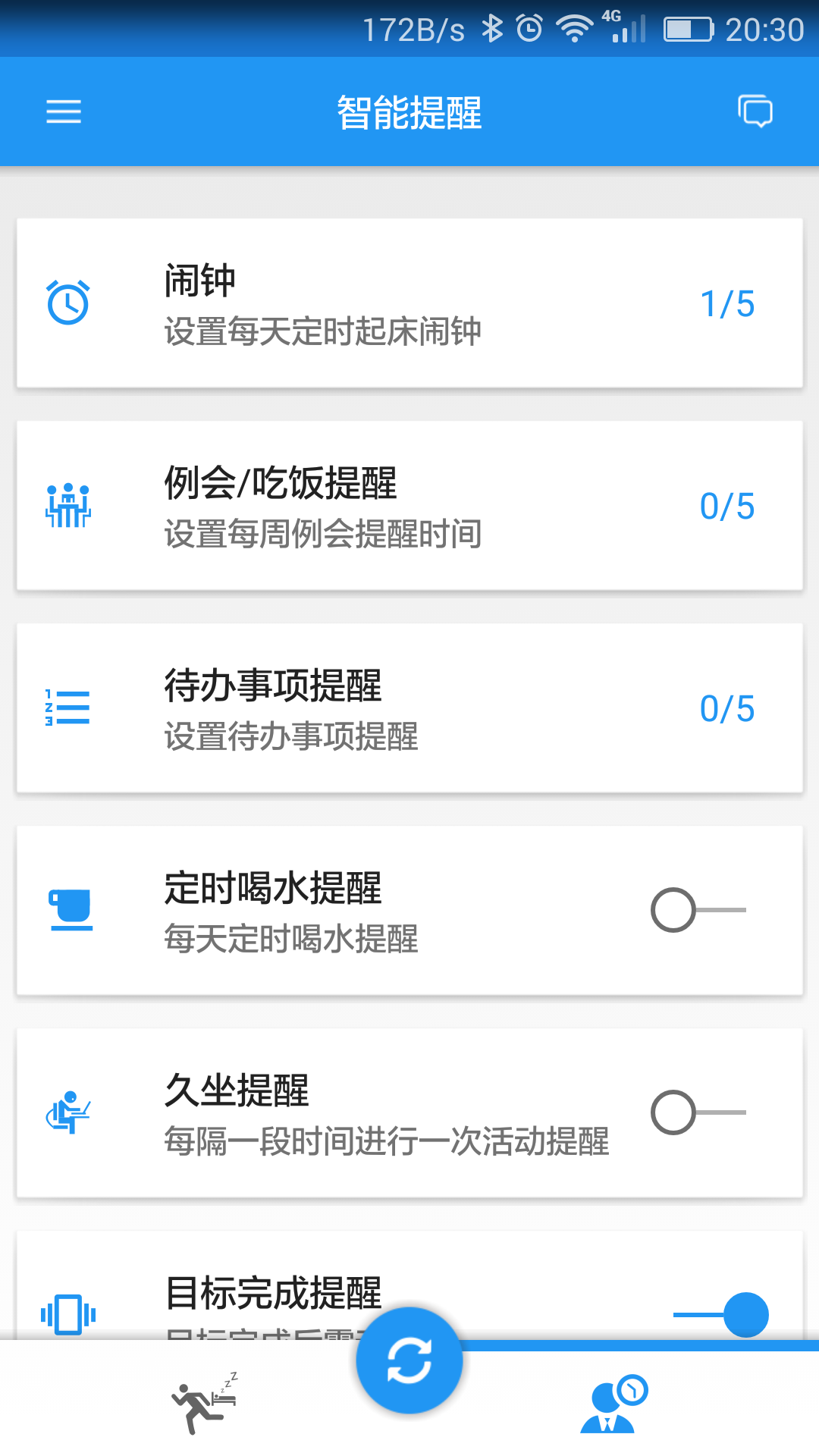The image size is (819, 1456).
Task: Open 例会/吃饭提醒 settings
Action: pyautogui.click(x=409, y=506)
